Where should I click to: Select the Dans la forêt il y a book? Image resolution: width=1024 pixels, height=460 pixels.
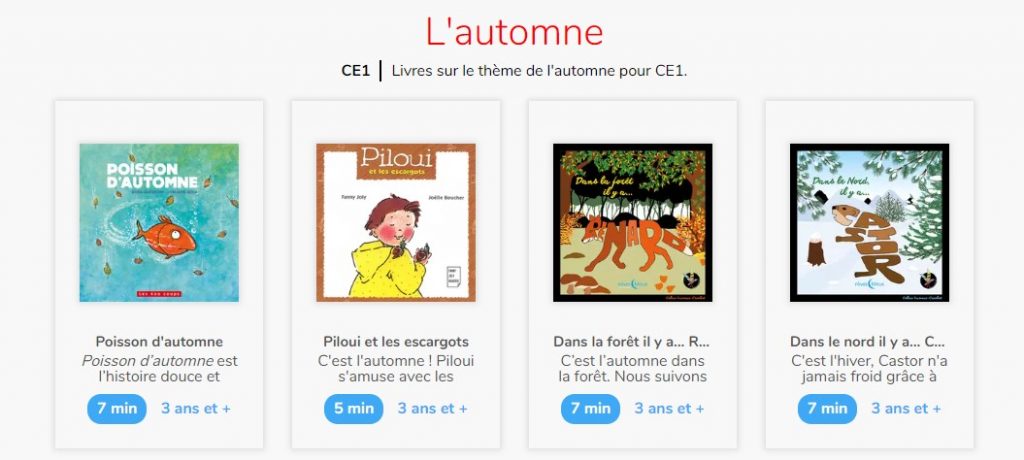click(632, 223)
